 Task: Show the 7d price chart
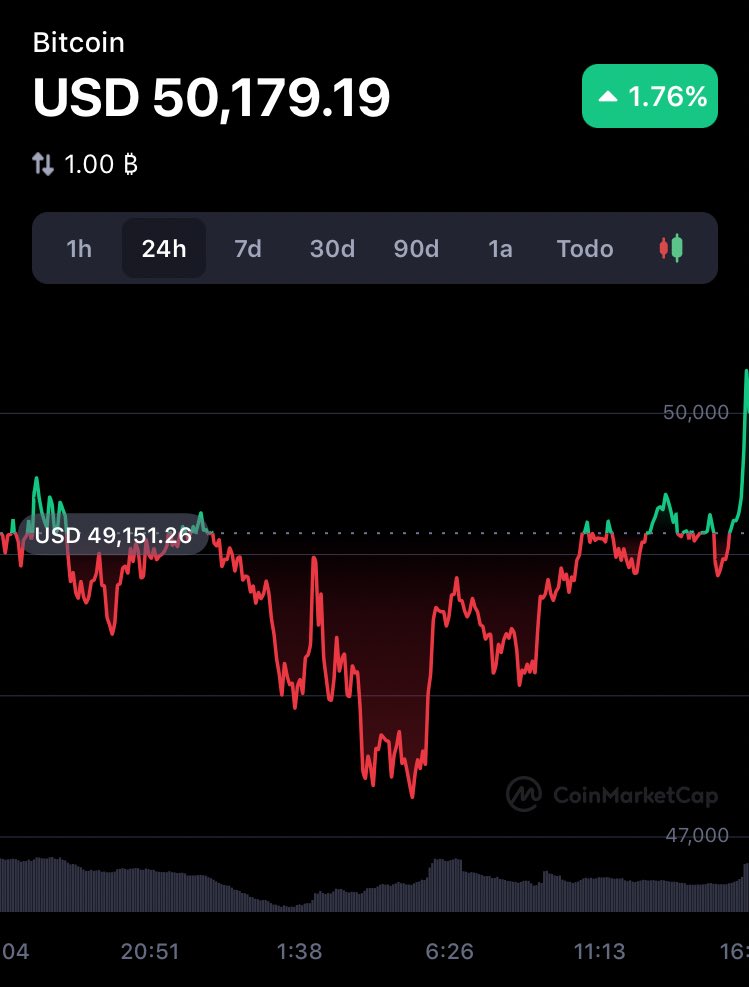[248, 249]
